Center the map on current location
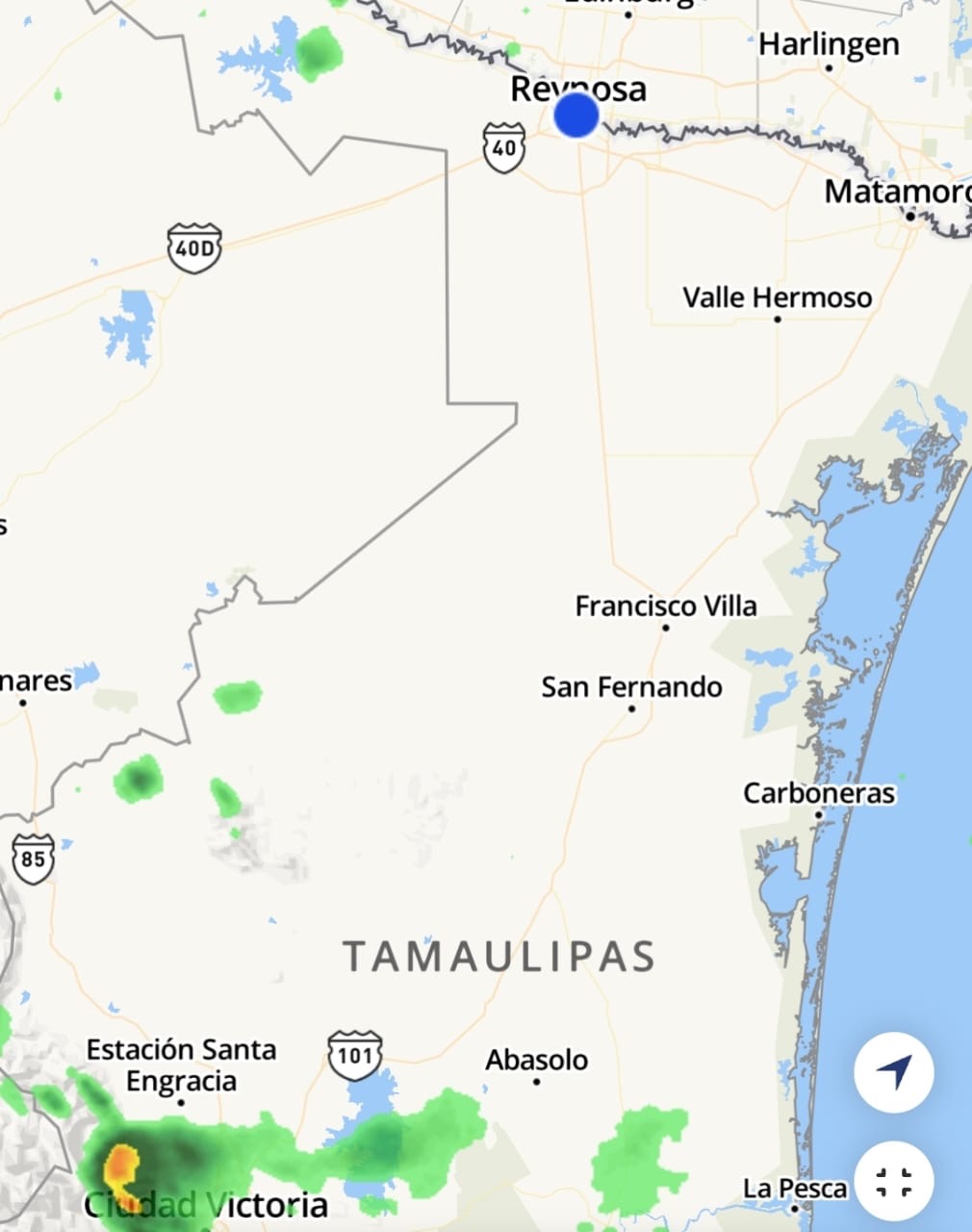 coord(894,1072)
